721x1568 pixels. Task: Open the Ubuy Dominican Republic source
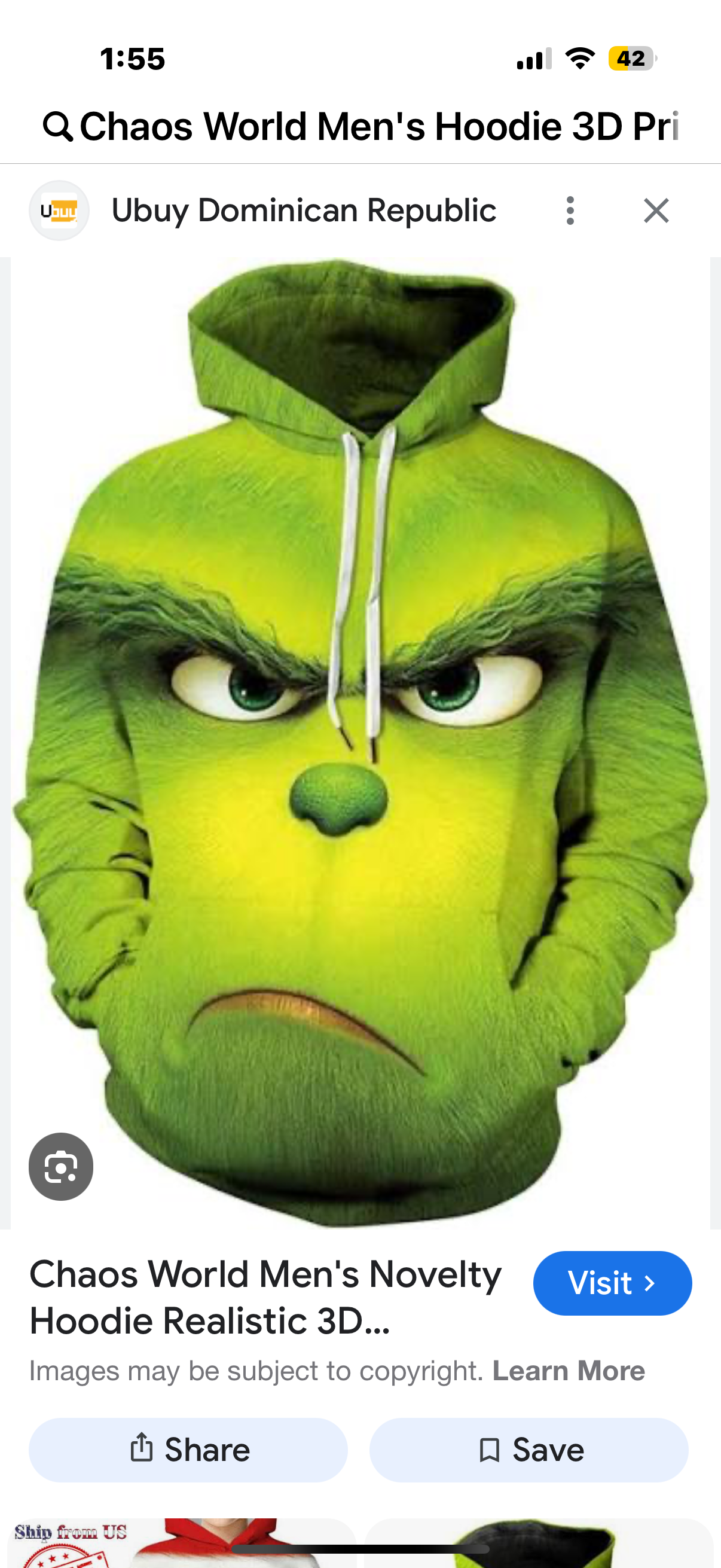pos(303,211)
